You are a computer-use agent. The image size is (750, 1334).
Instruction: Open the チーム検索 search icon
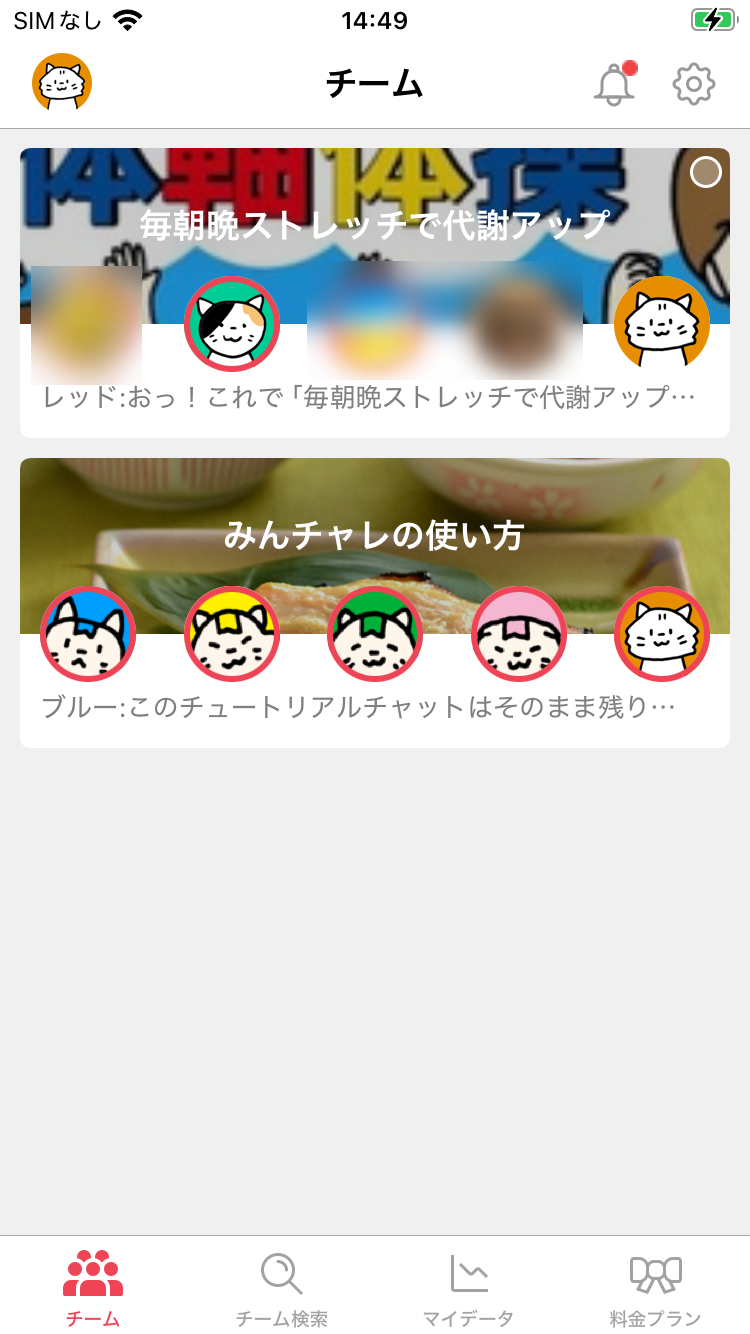tap(280, 1275)
